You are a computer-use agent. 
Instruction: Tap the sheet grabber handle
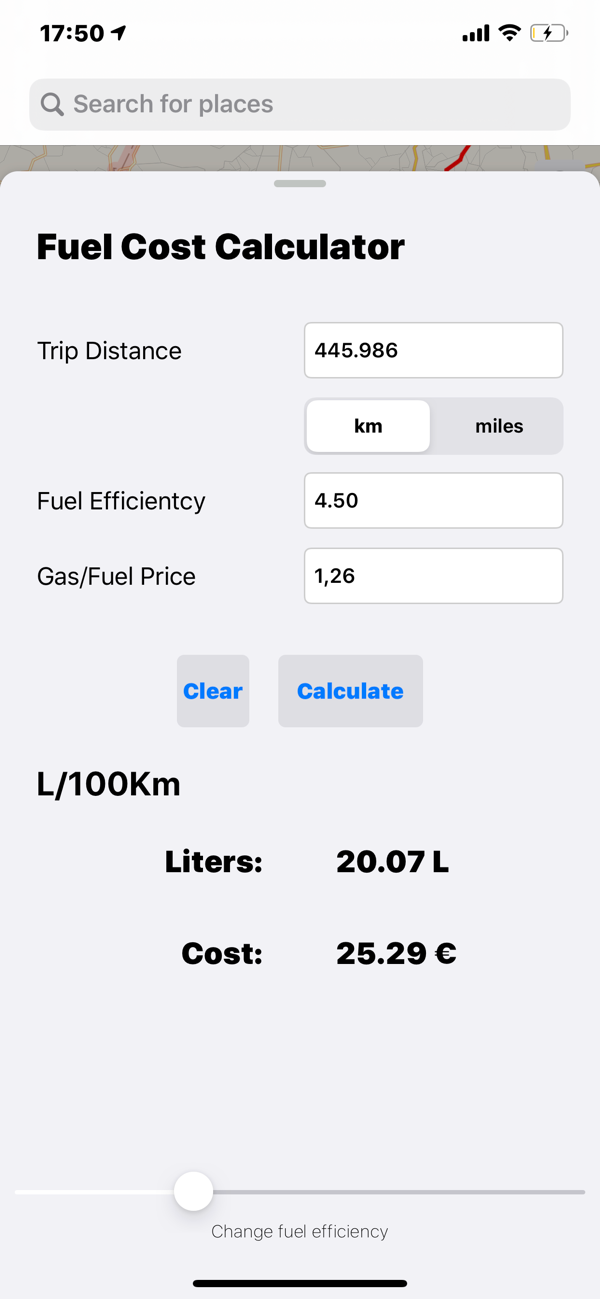[x=300, y=184]
